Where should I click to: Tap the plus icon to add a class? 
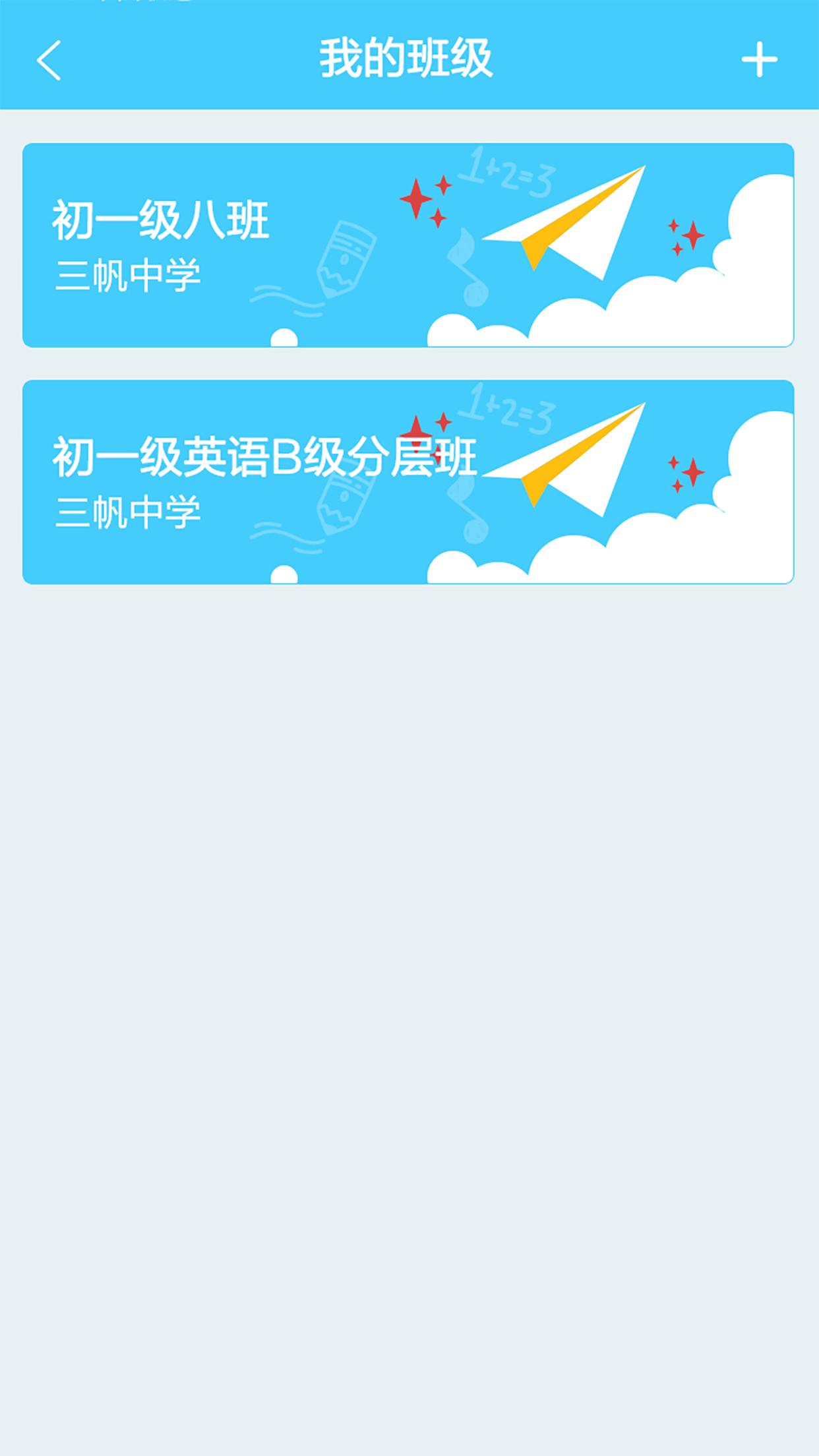[760, 61]
